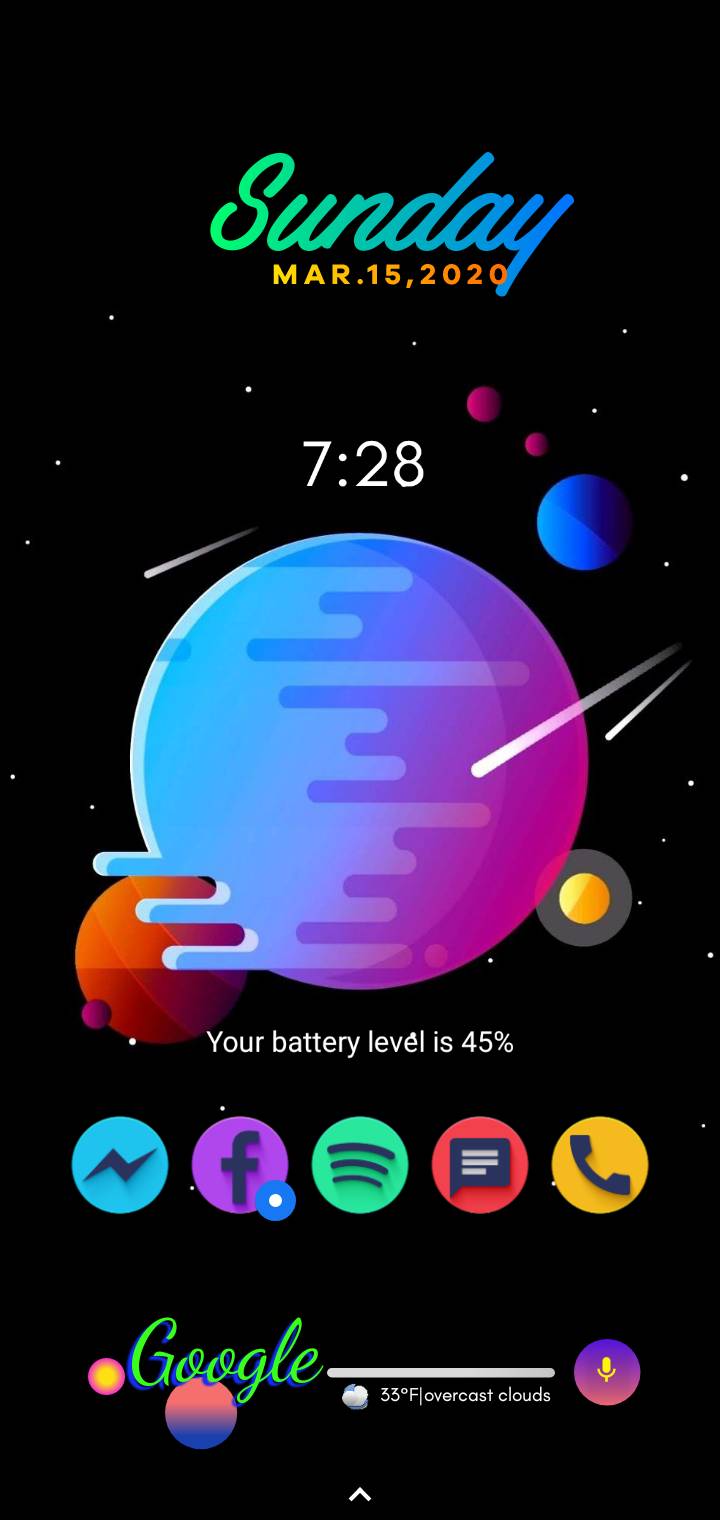The width and height of the screenshot is (720, 1520).
Task: Tap MAR.15,2020 to open calendar
Action: 388,272
